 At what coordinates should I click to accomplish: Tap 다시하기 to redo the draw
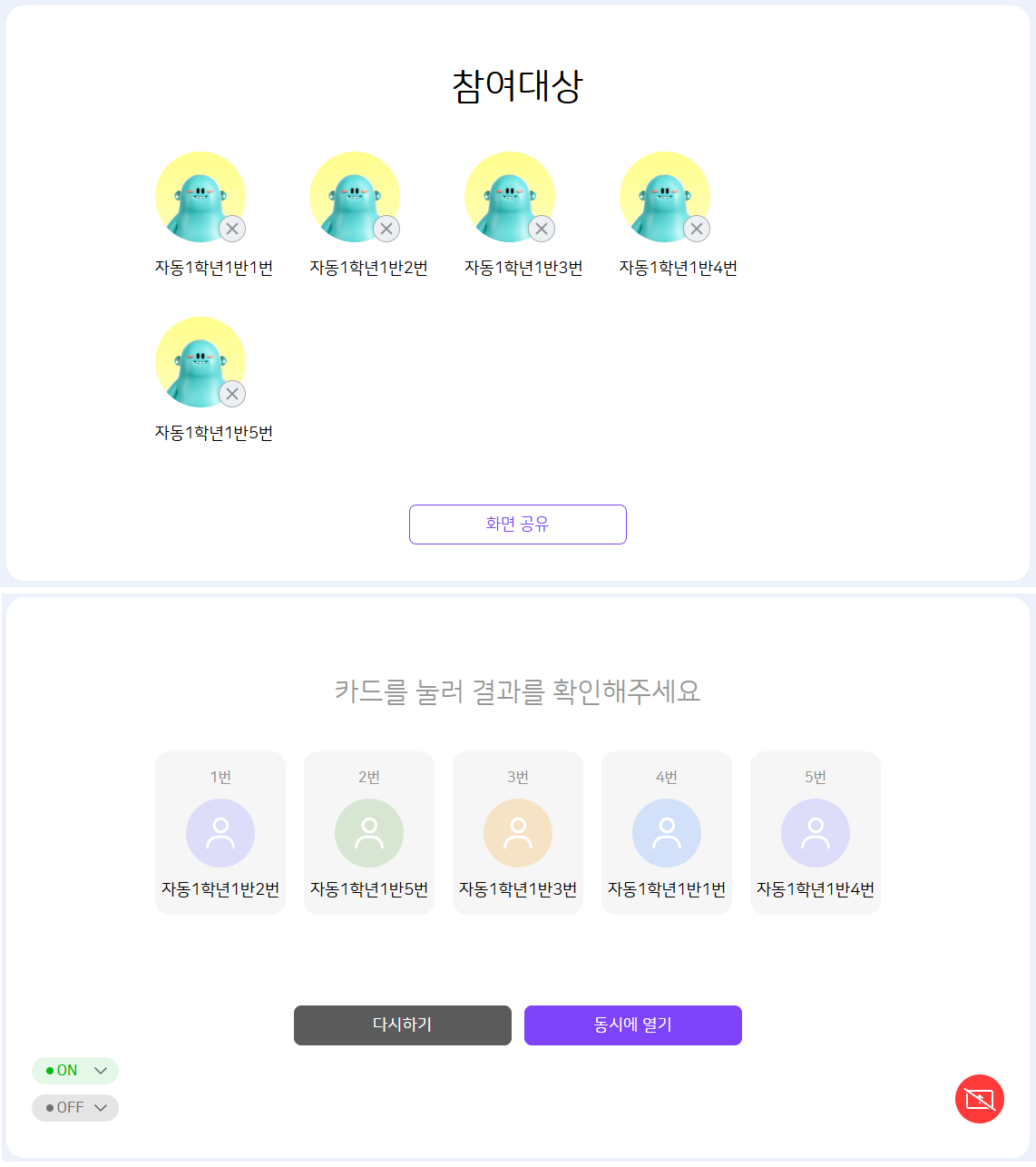click(403, 1025)
